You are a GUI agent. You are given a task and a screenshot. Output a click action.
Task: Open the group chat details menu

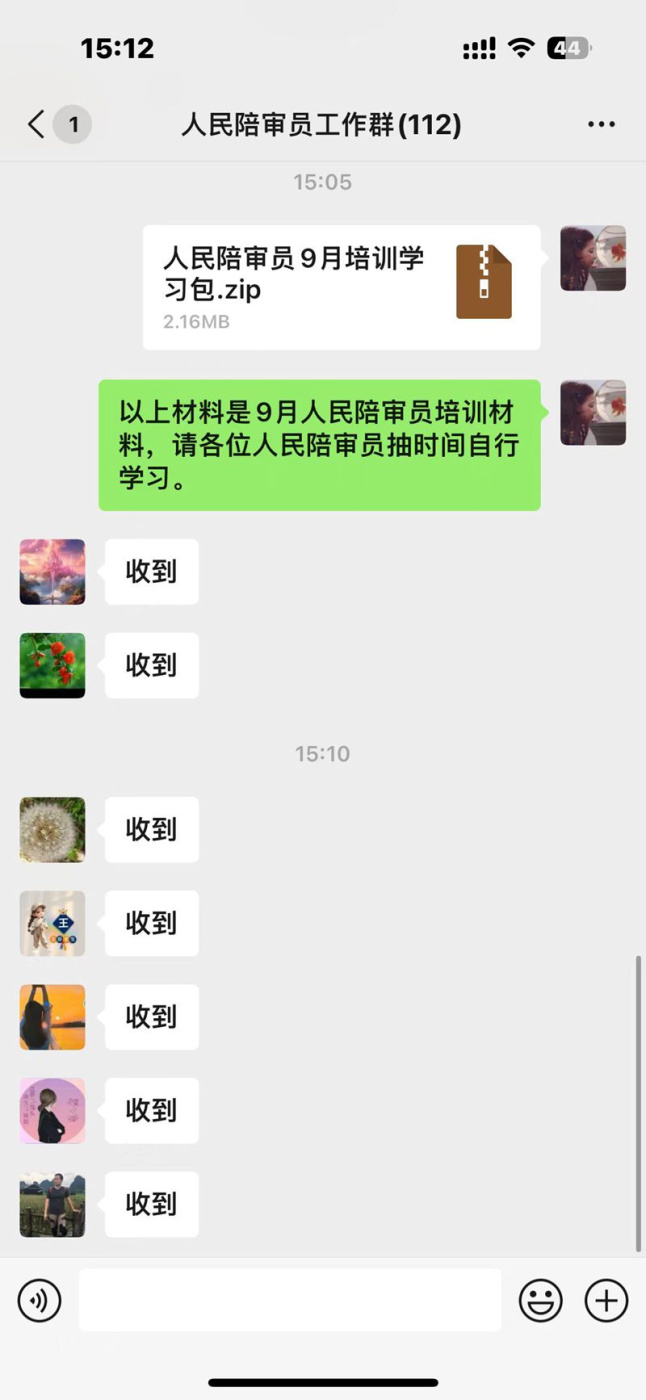click(x=601, y=124)
